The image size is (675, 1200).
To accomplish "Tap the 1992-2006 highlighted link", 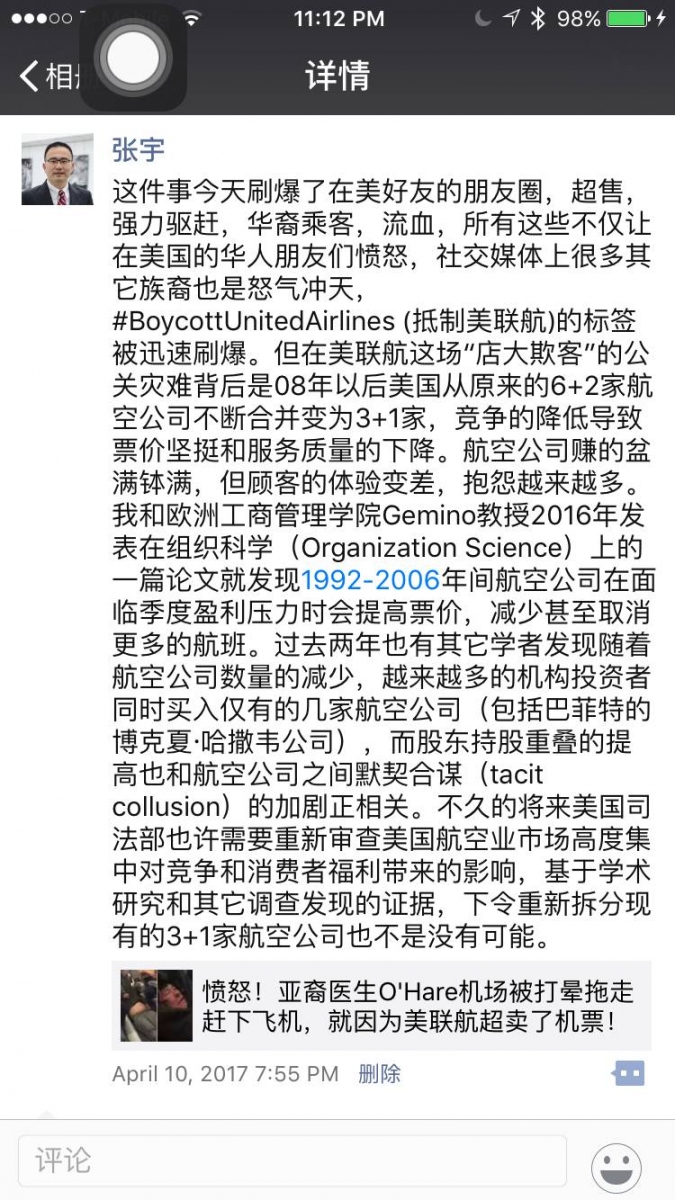I will pyautogui.click(x=371, y=579).
